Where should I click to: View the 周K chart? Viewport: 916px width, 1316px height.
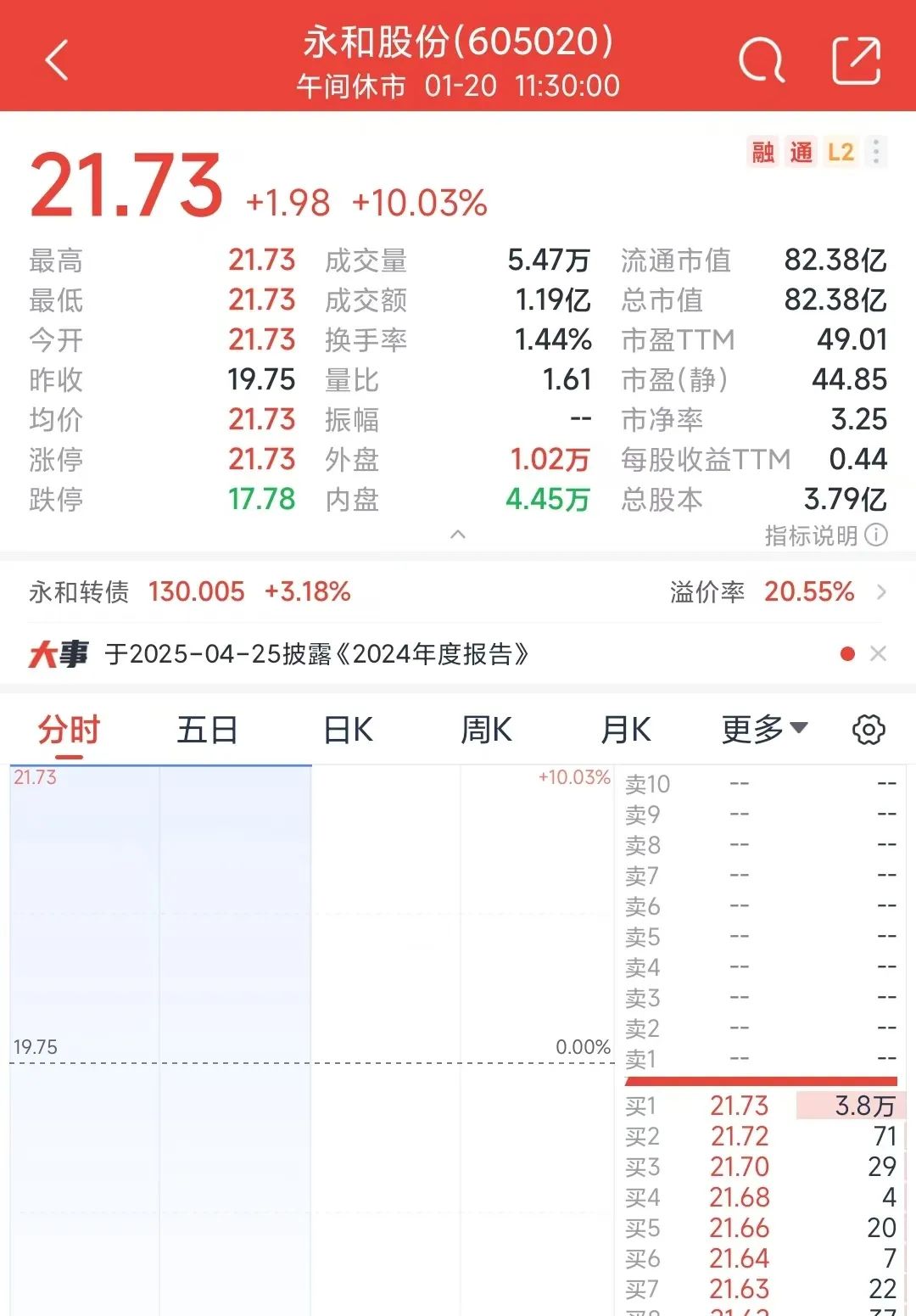pos(486,730)
